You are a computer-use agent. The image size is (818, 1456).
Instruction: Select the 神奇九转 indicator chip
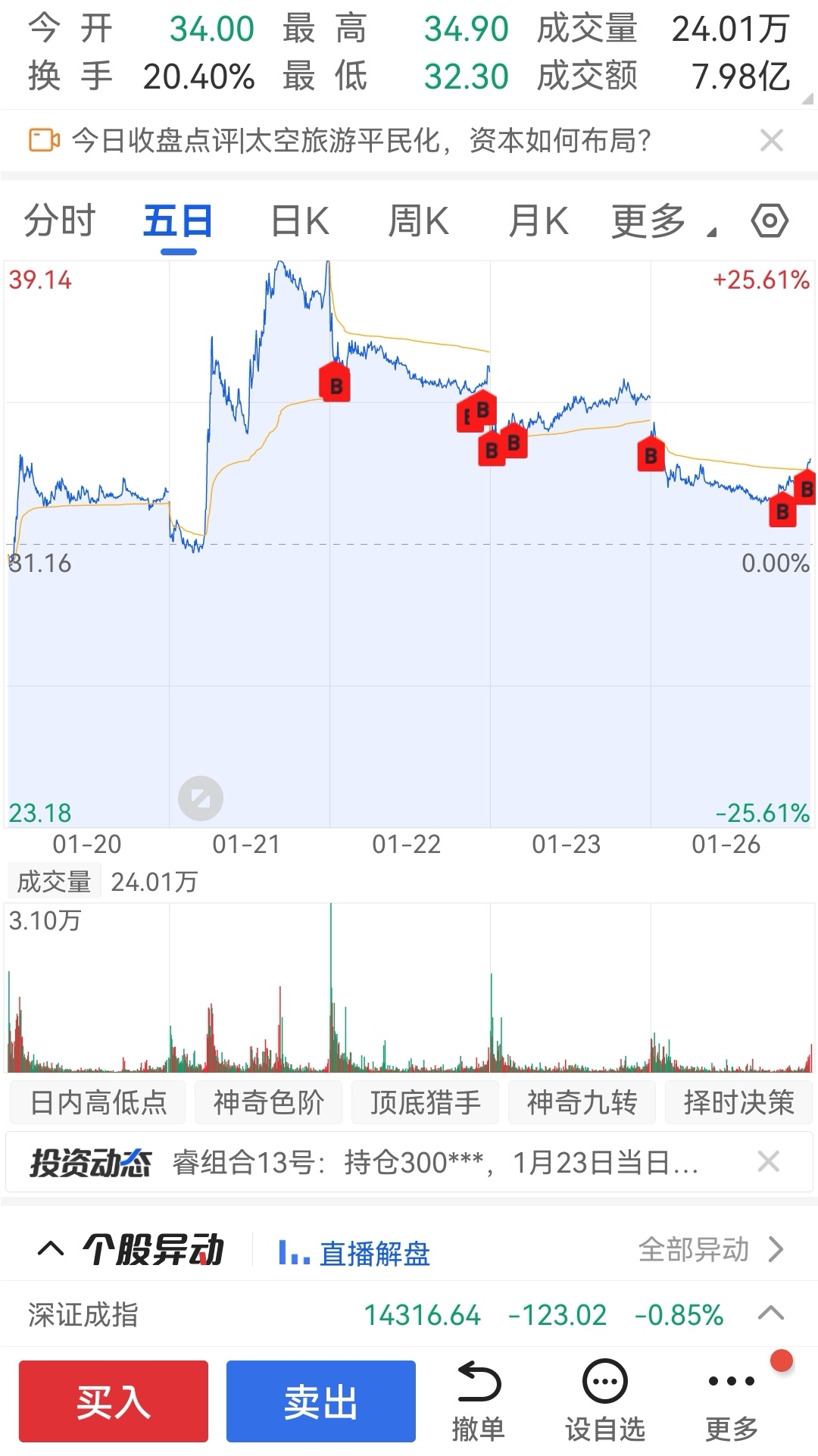(x=582, y=1102)
